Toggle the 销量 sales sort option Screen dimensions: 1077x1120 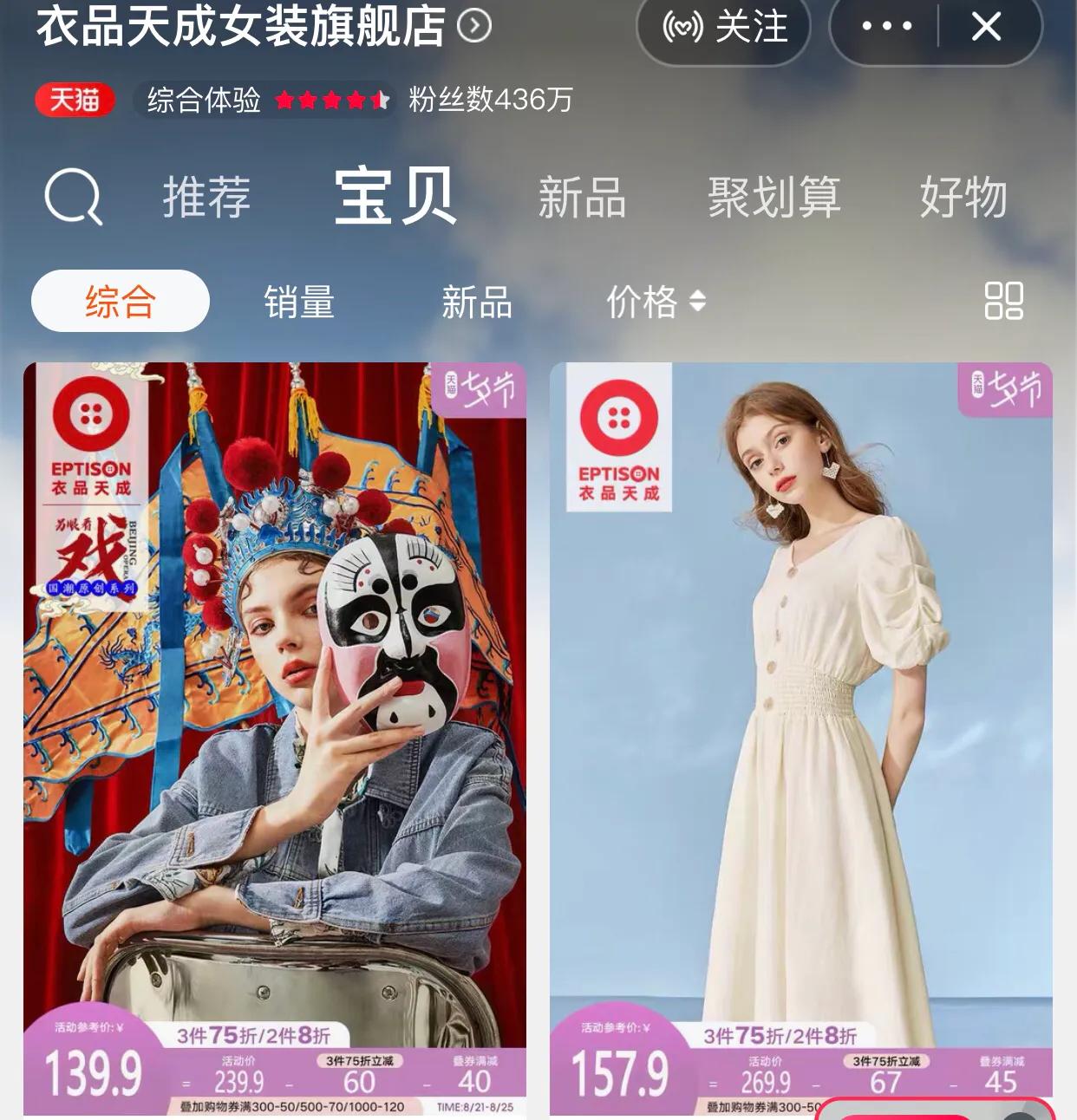click(x=299, y=303)
